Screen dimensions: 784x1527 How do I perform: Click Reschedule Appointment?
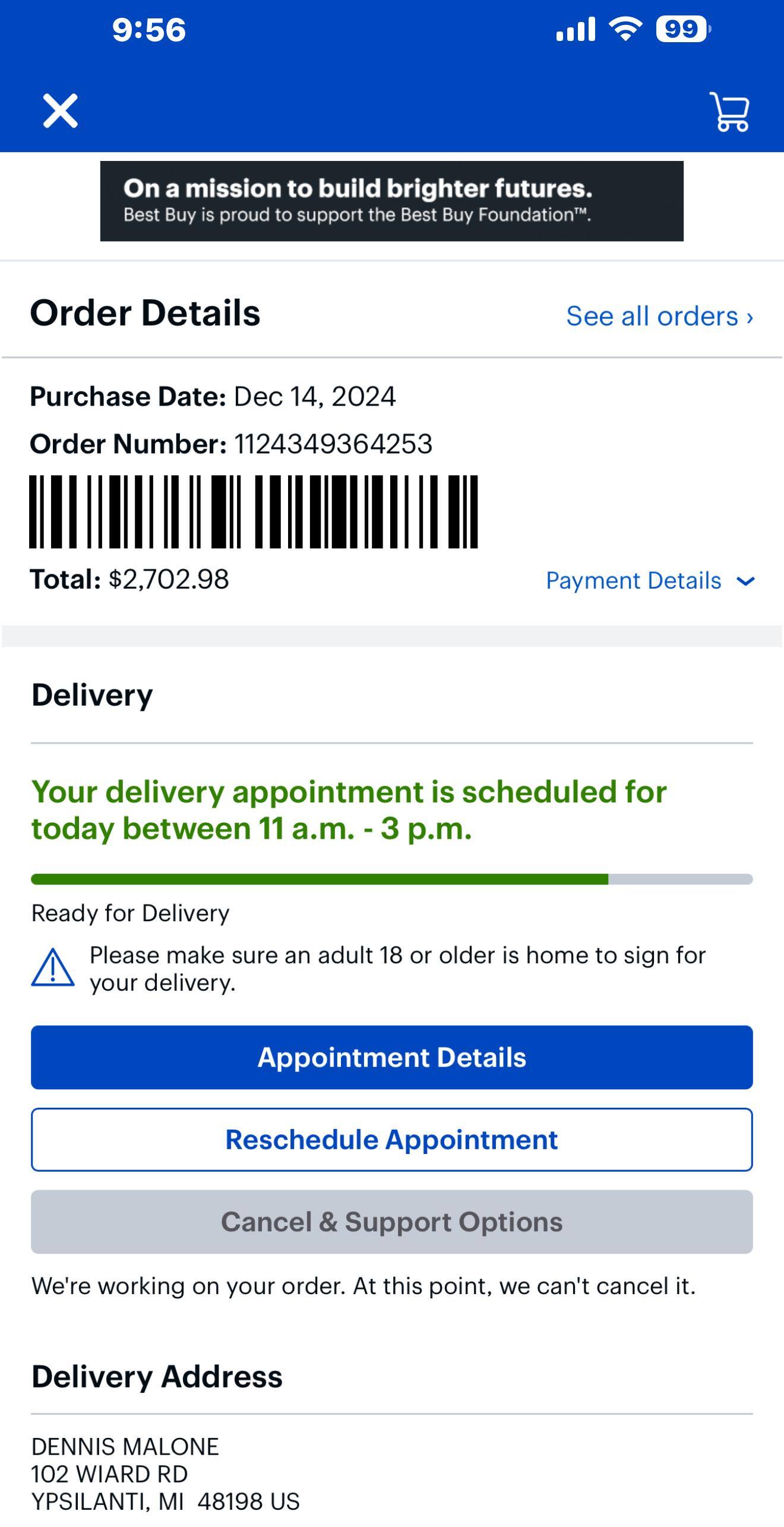click(x=392, y=1139)
